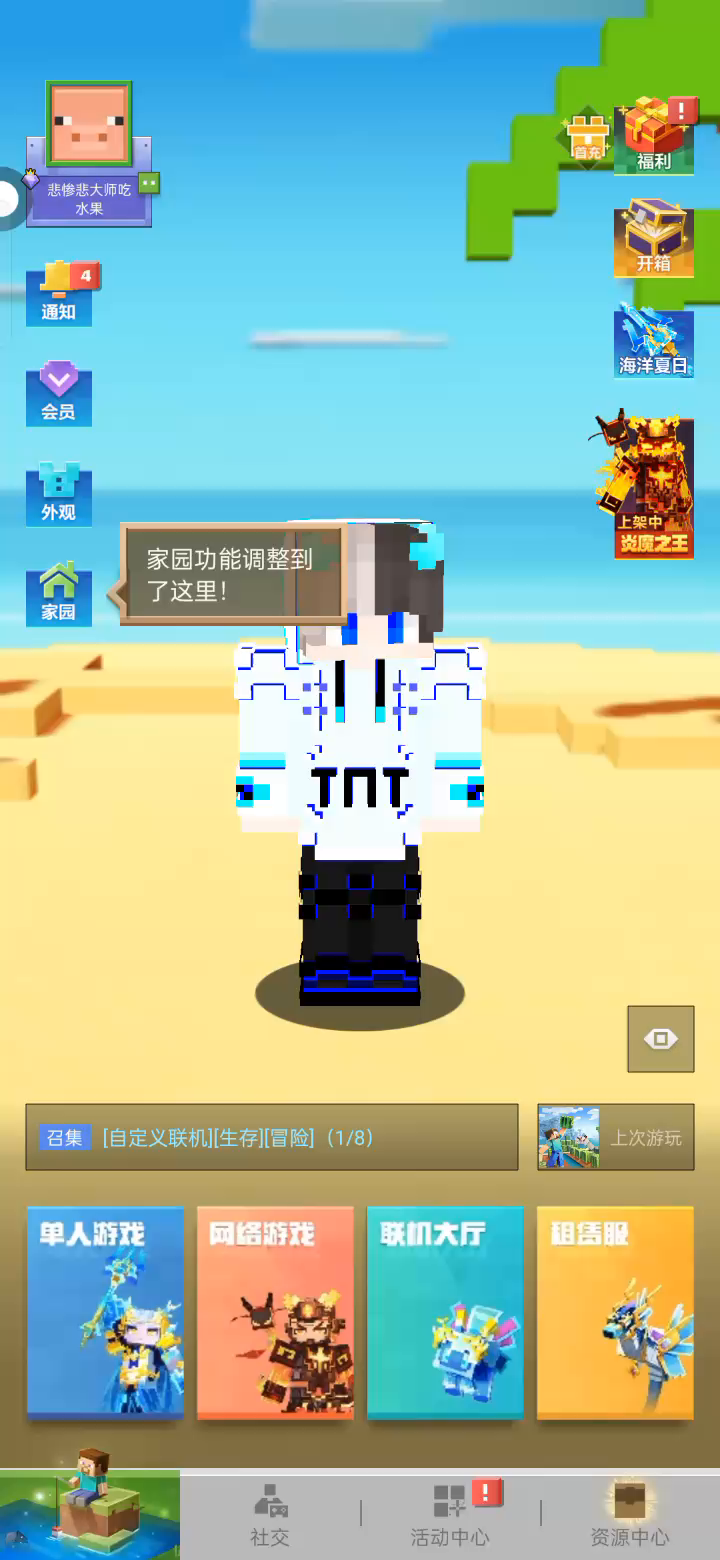
Task: Open the 召集 custom multiplayer invite bar
Action: [272, 1137]
